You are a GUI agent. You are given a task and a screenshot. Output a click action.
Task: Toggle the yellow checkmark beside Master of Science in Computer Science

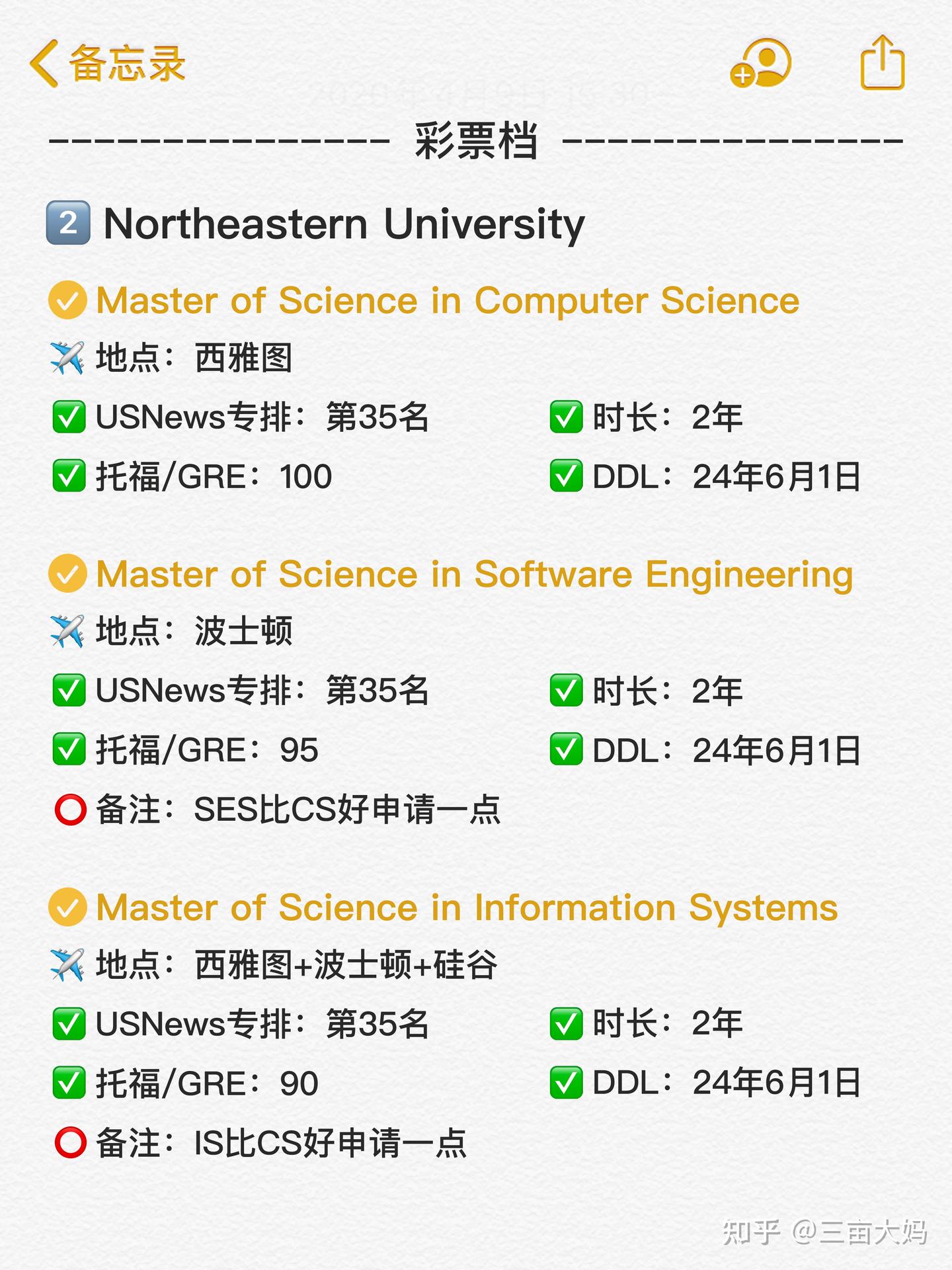(69, 301)
